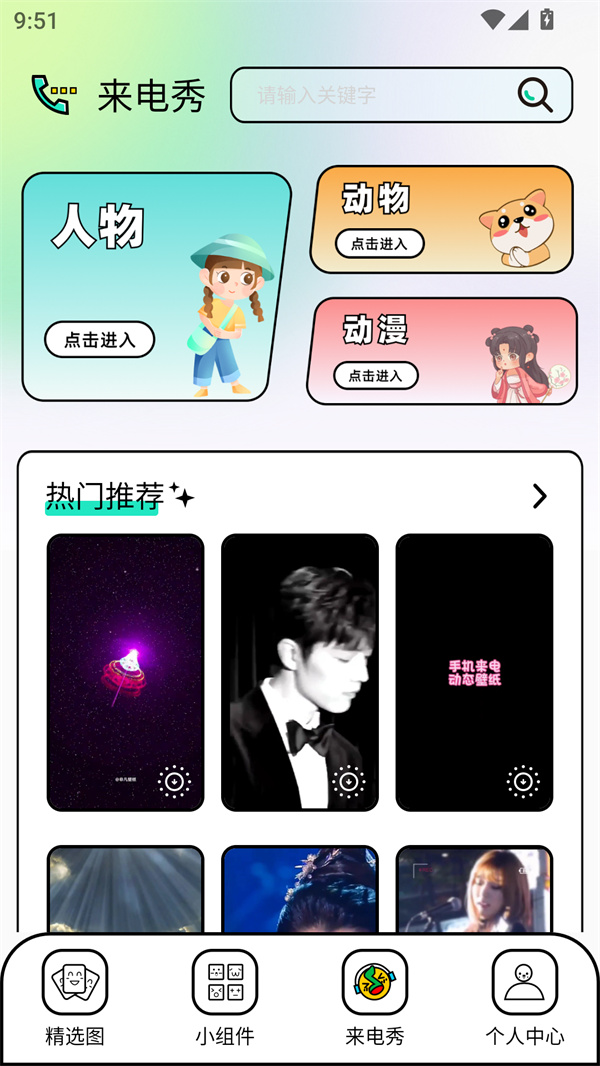Switch to the 精选图 tab

click(75, 997)
